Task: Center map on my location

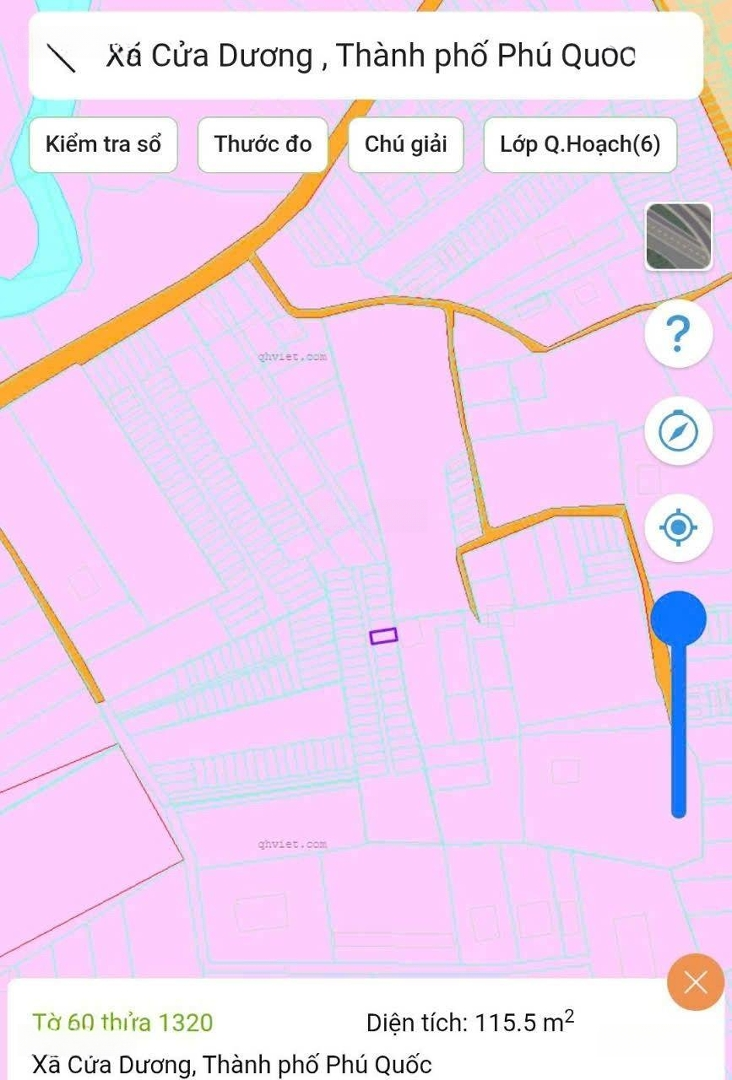Action: point(678,527)
